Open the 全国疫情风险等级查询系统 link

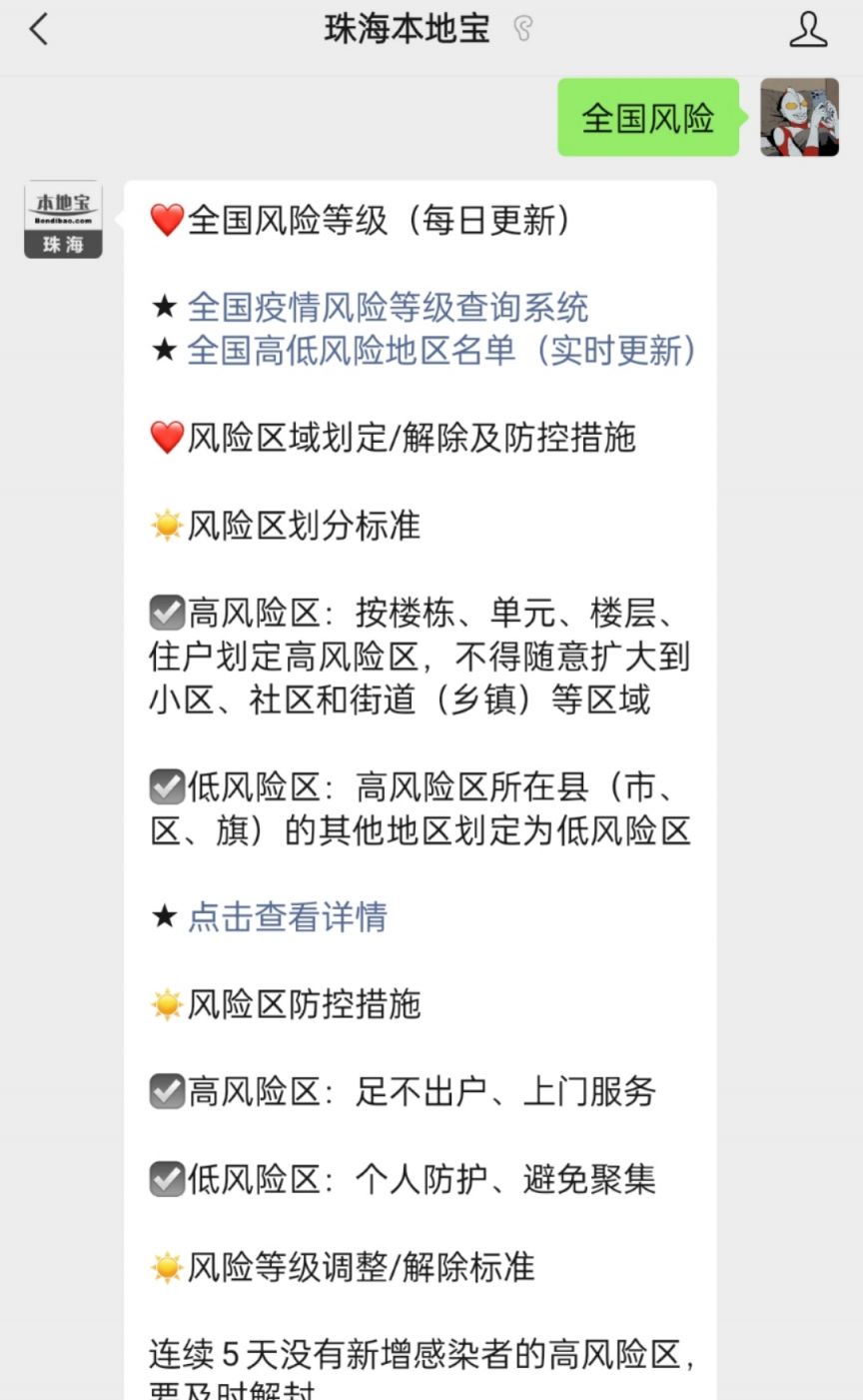click(x=390, y=306)
